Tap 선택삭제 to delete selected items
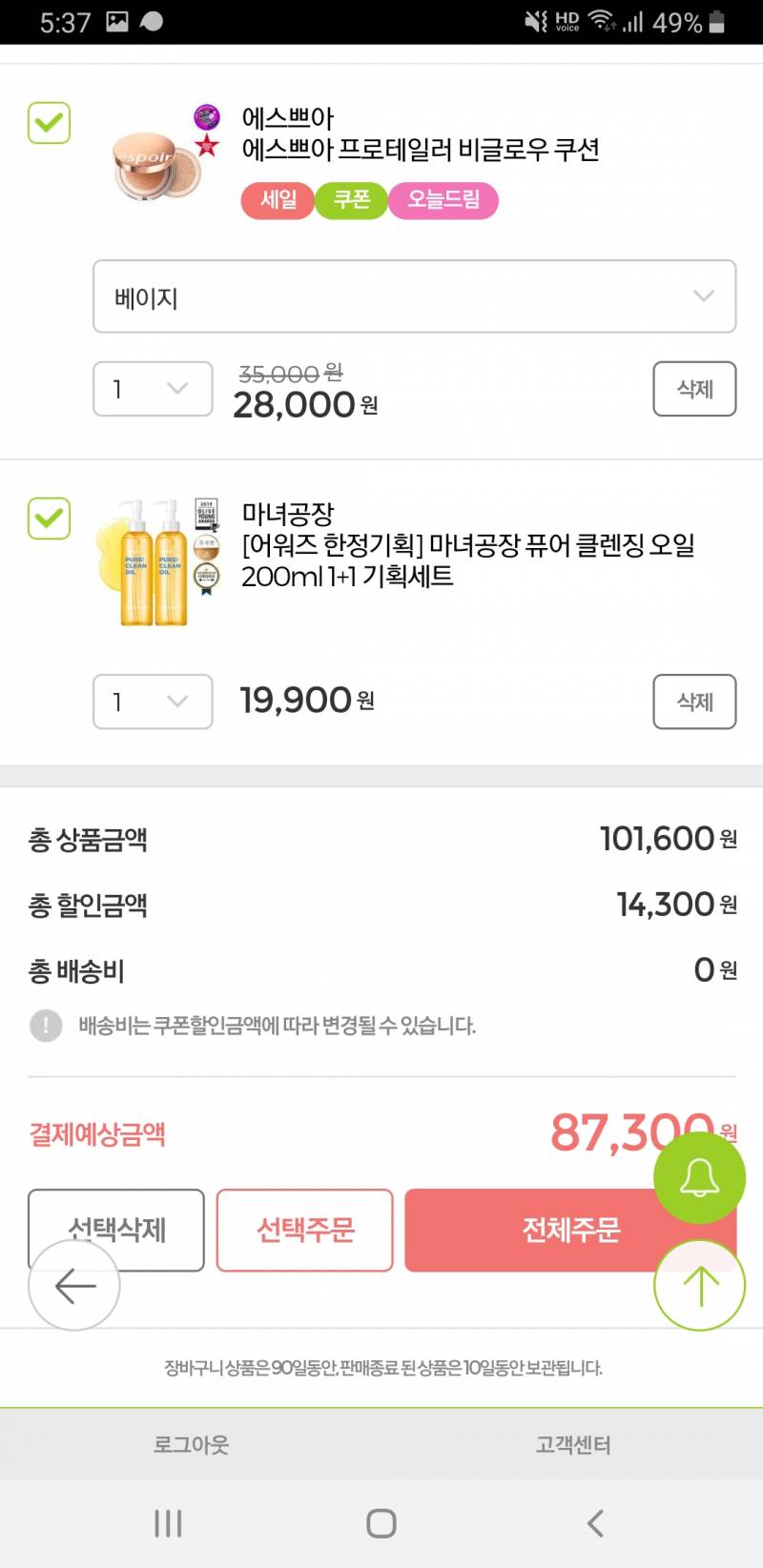The width and height of the screenshot is (763, 1568). [115, 1231]
